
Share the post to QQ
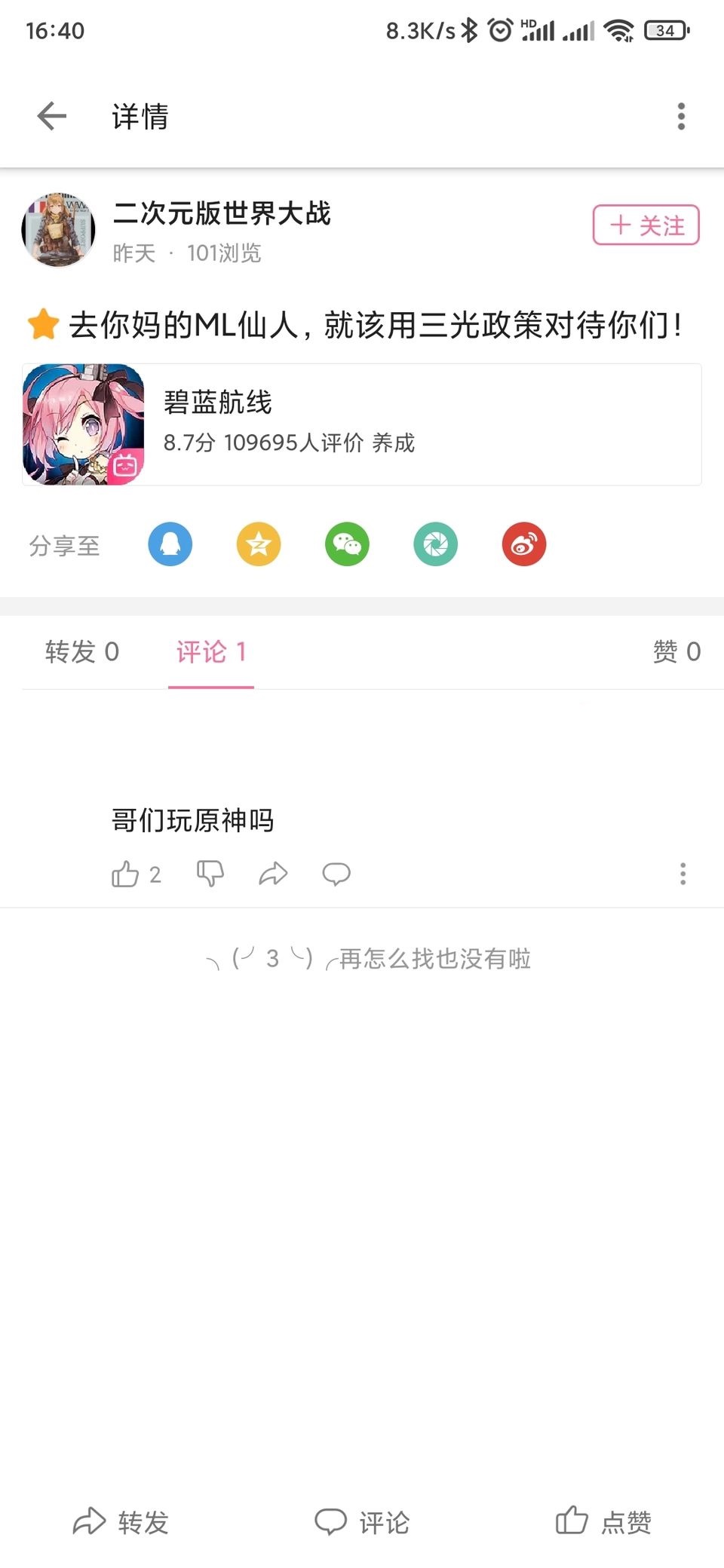point(170,544)
